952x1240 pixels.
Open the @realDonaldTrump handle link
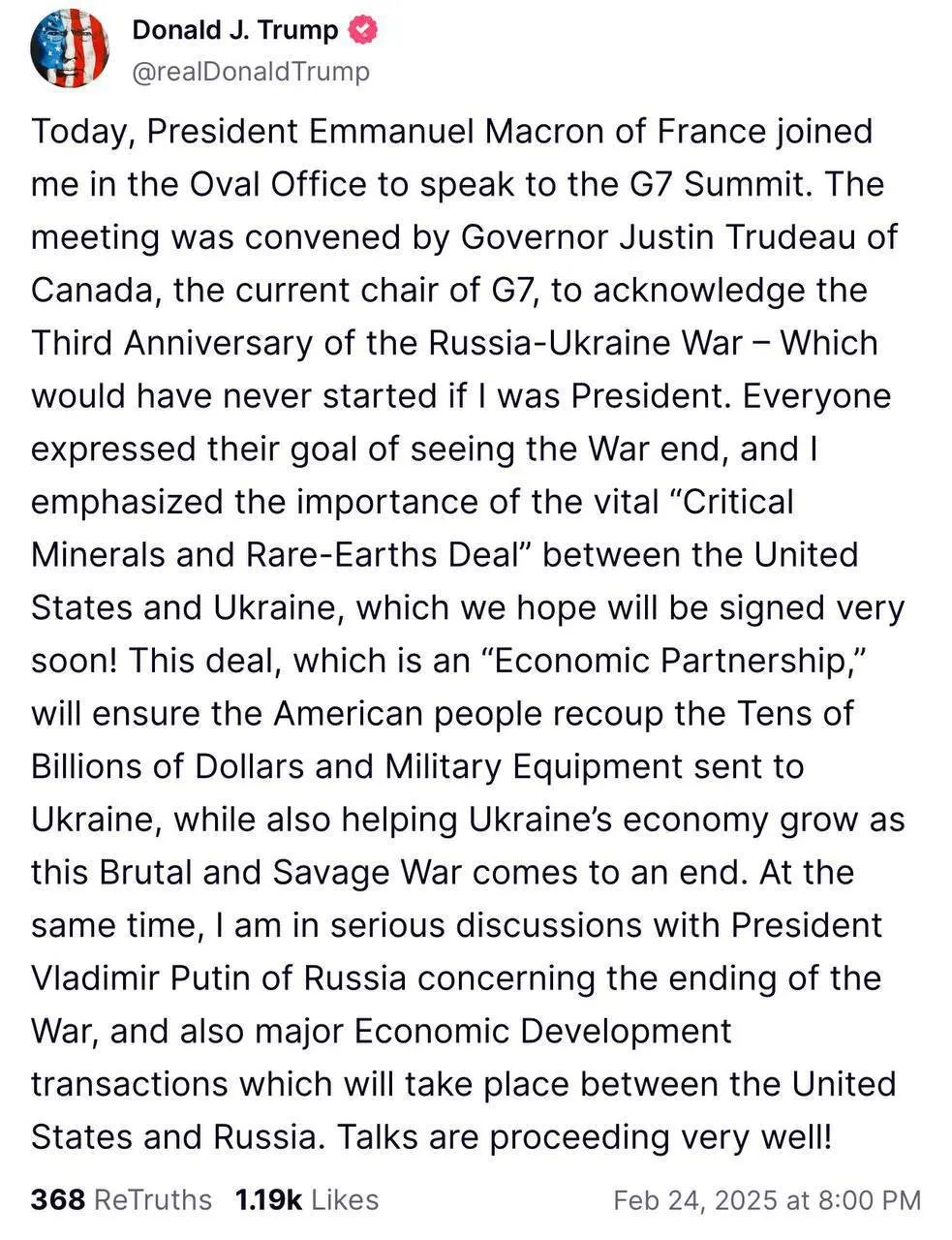tap(250, 72)
